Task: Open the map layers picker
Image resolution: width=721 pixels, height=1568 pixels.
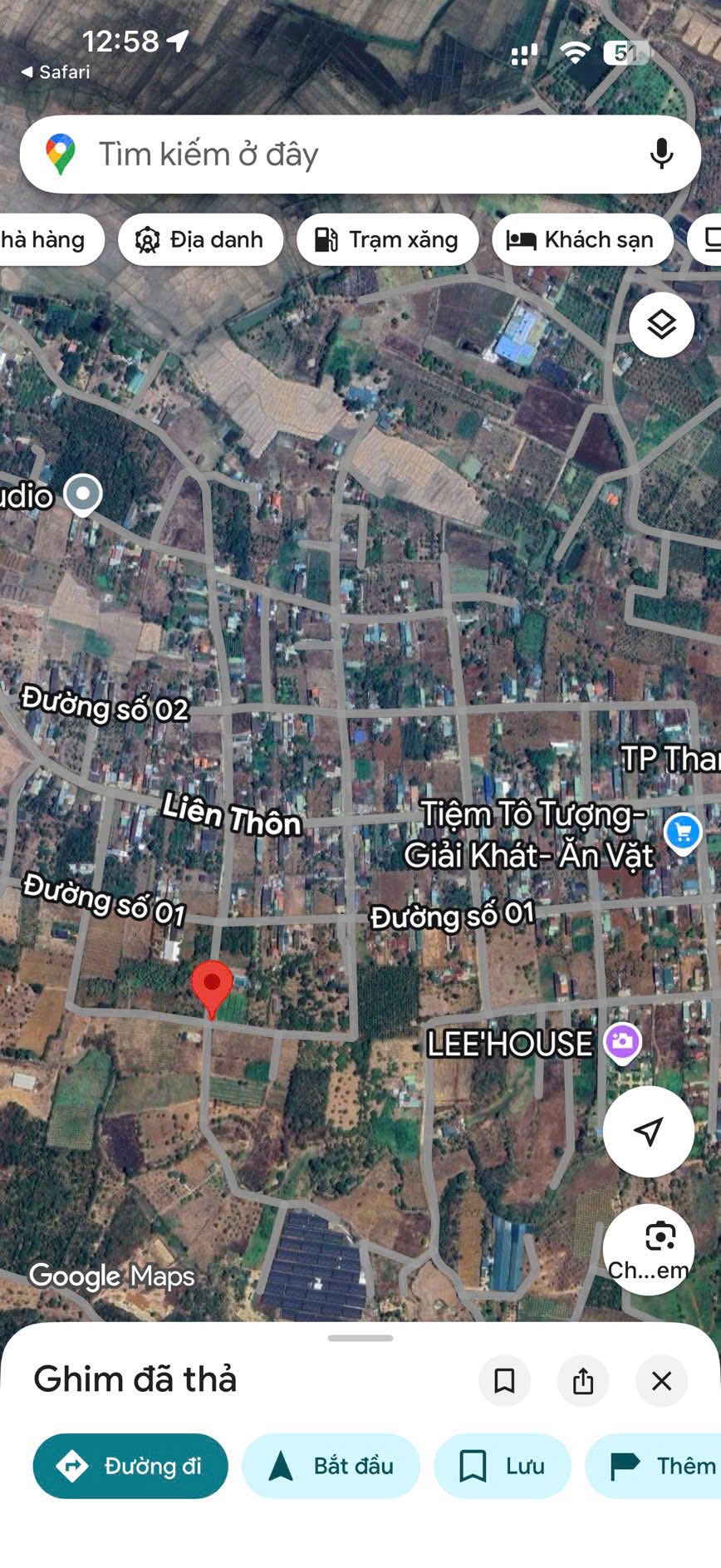Action: pos(660,324)
